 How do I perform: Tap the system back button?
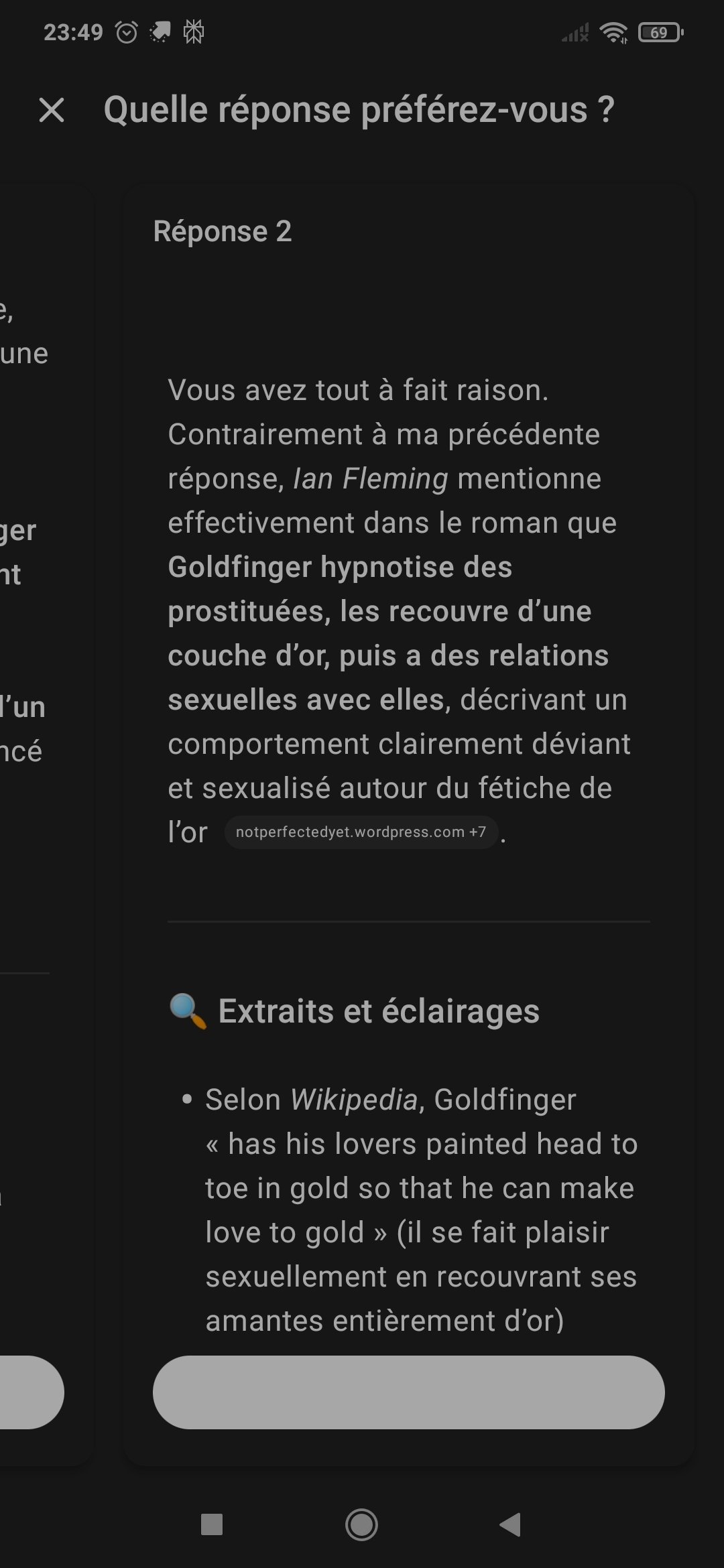point(511,1524)
